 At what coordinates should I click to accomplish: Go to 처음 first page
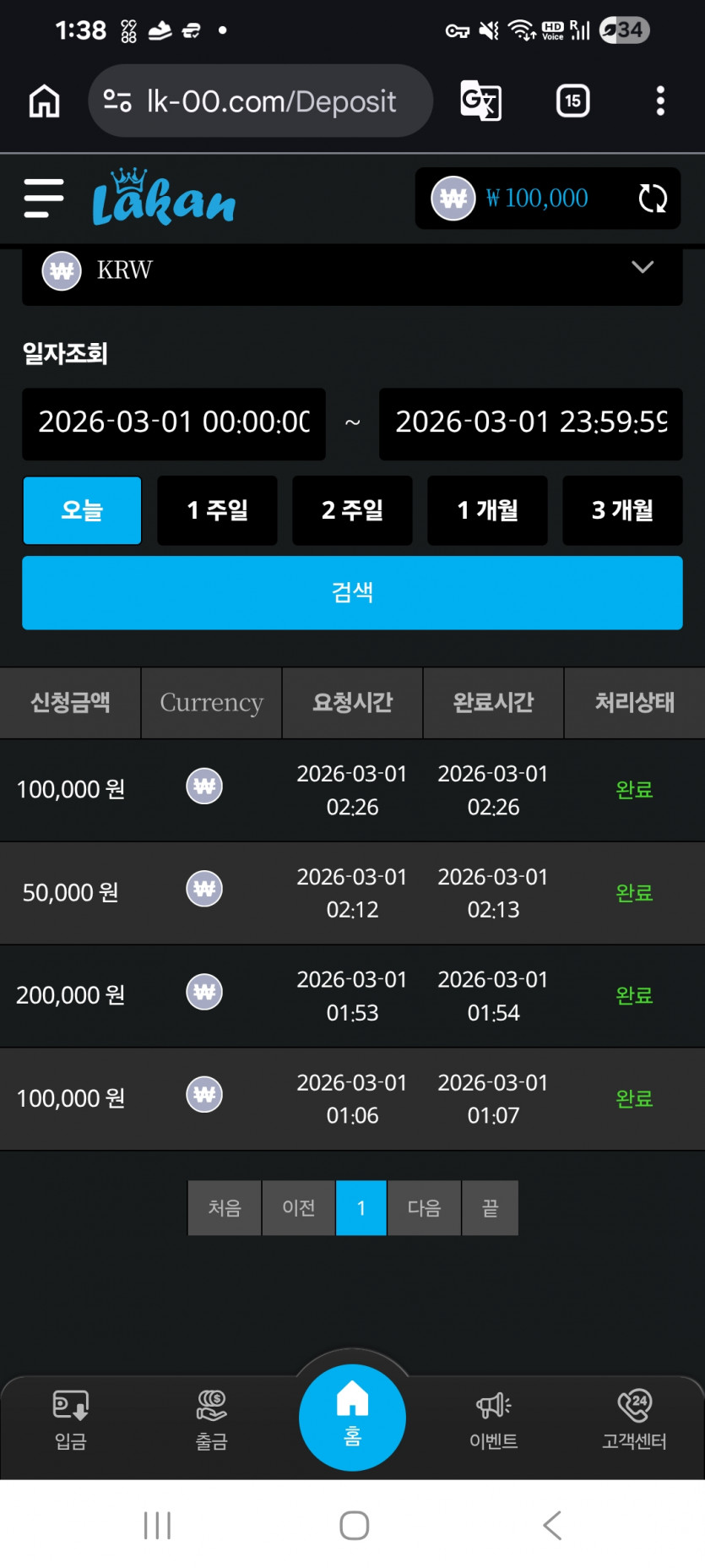[x=225, y=1208]
